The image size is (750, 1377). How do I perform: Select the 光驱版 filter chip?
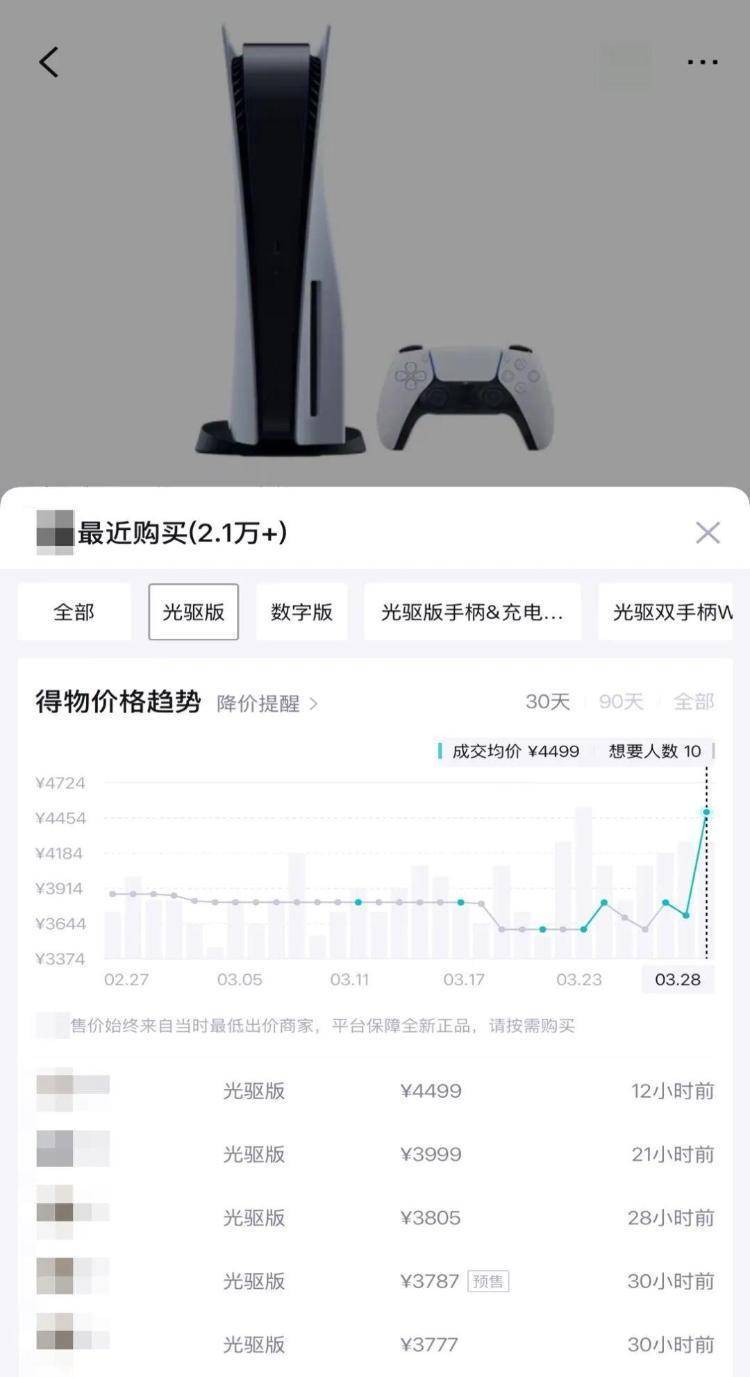pyautogui.click(x=193, y=612)
